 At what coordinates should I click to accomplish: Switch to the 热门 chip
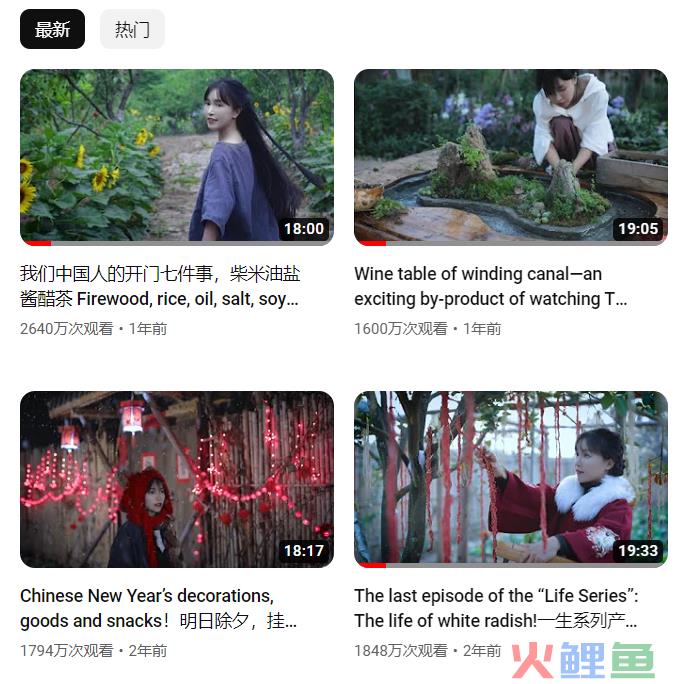click(132, 29)
